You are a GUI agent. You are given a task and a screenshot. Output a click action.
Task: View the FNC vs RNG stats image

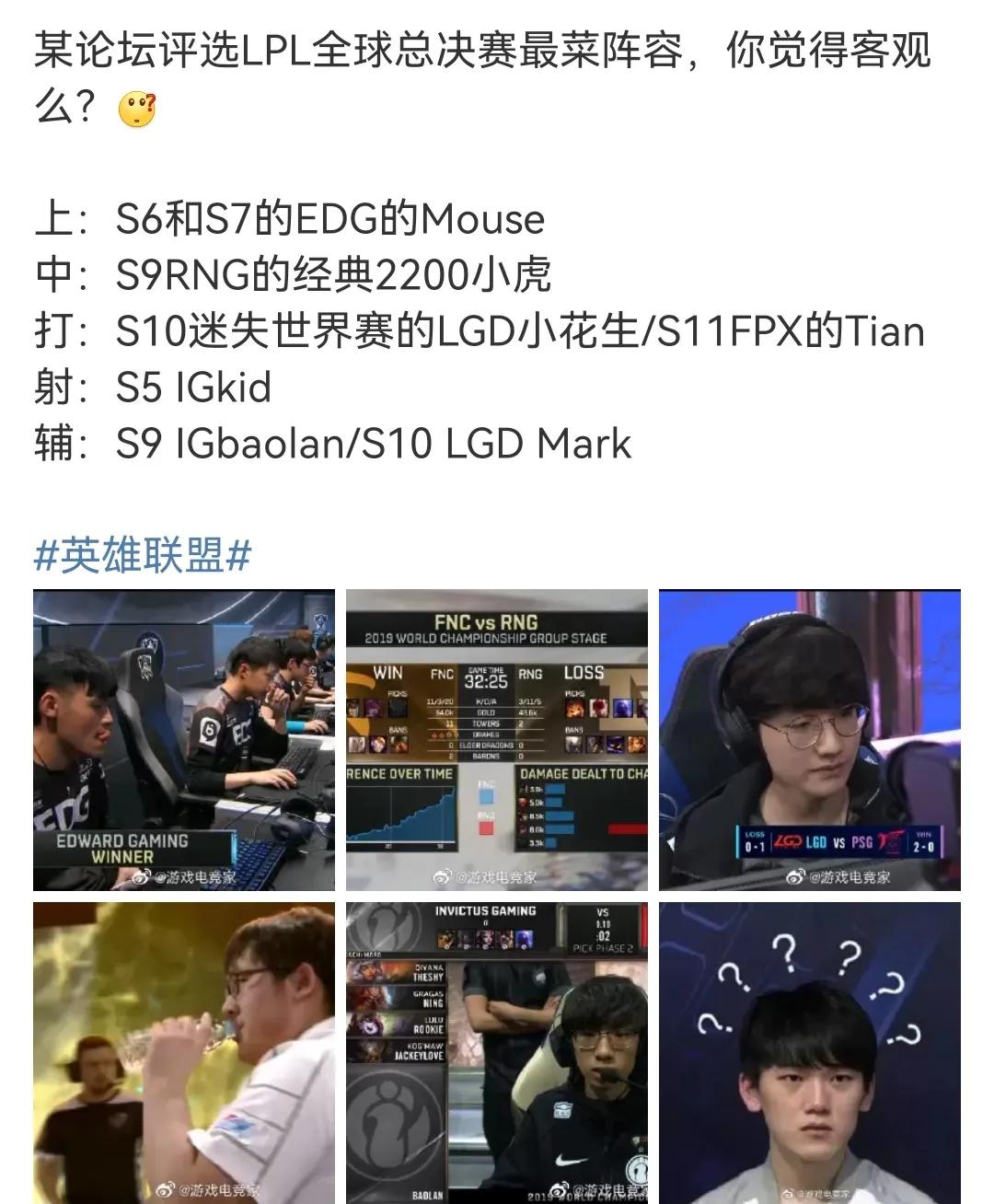click(497, 740)
